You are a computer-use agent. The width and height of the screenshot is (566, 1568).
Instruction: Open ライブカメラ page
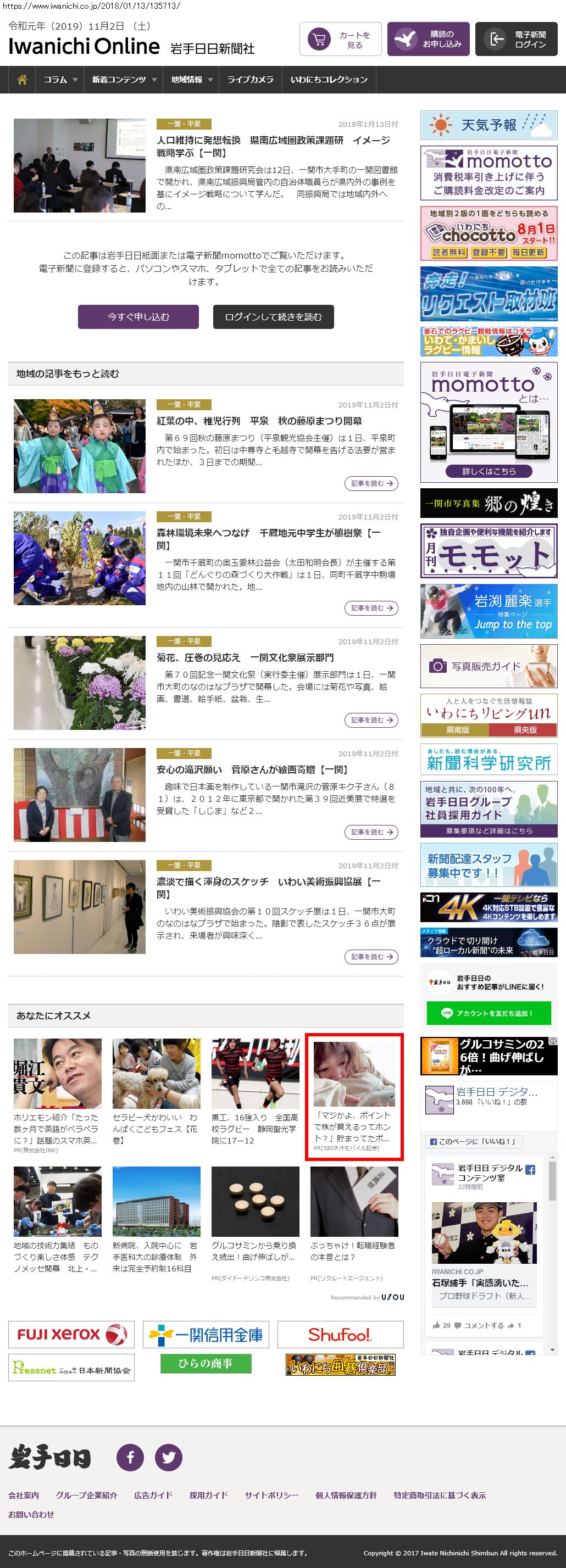click(250, 80)
